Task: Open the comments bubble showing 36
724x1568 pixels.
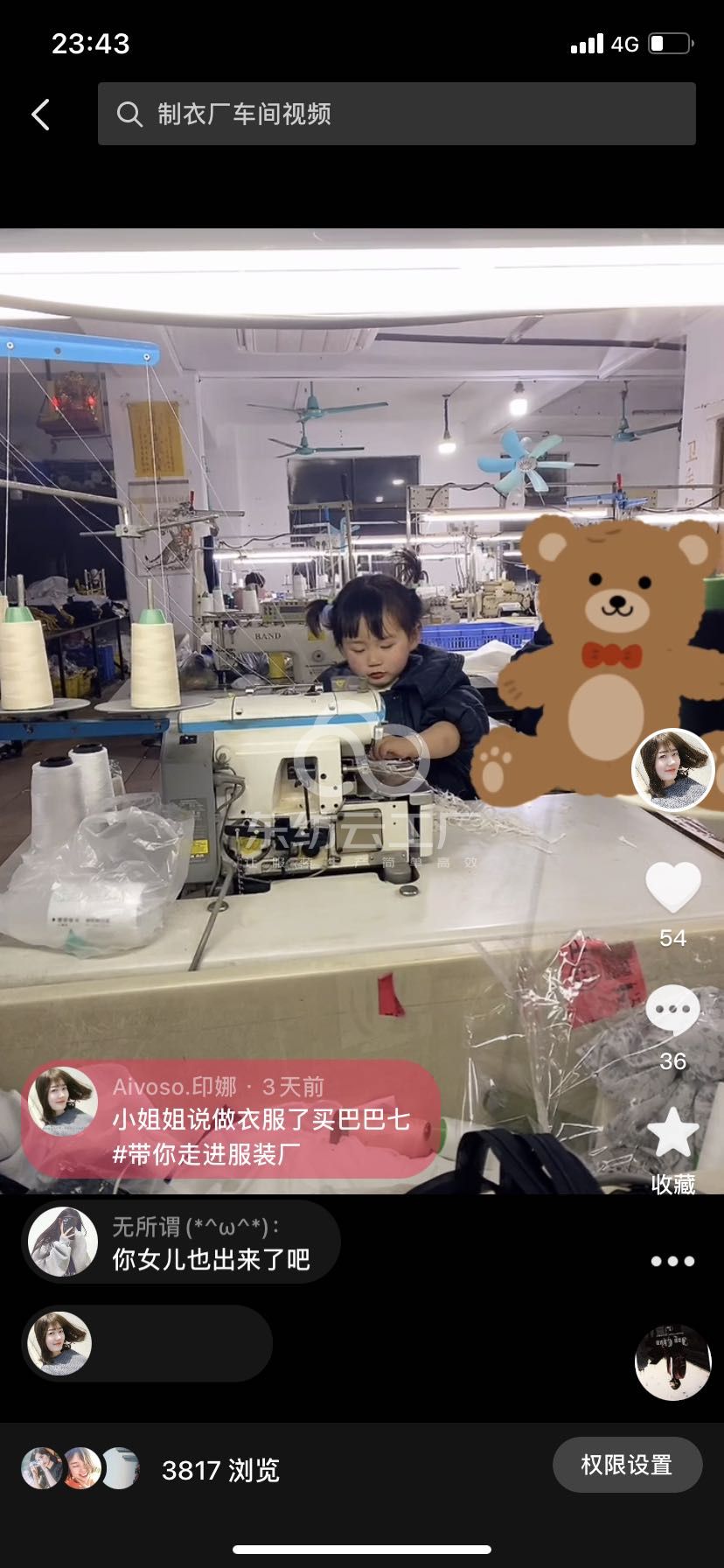Action: pyautogui.click(x=672, y=1012)
